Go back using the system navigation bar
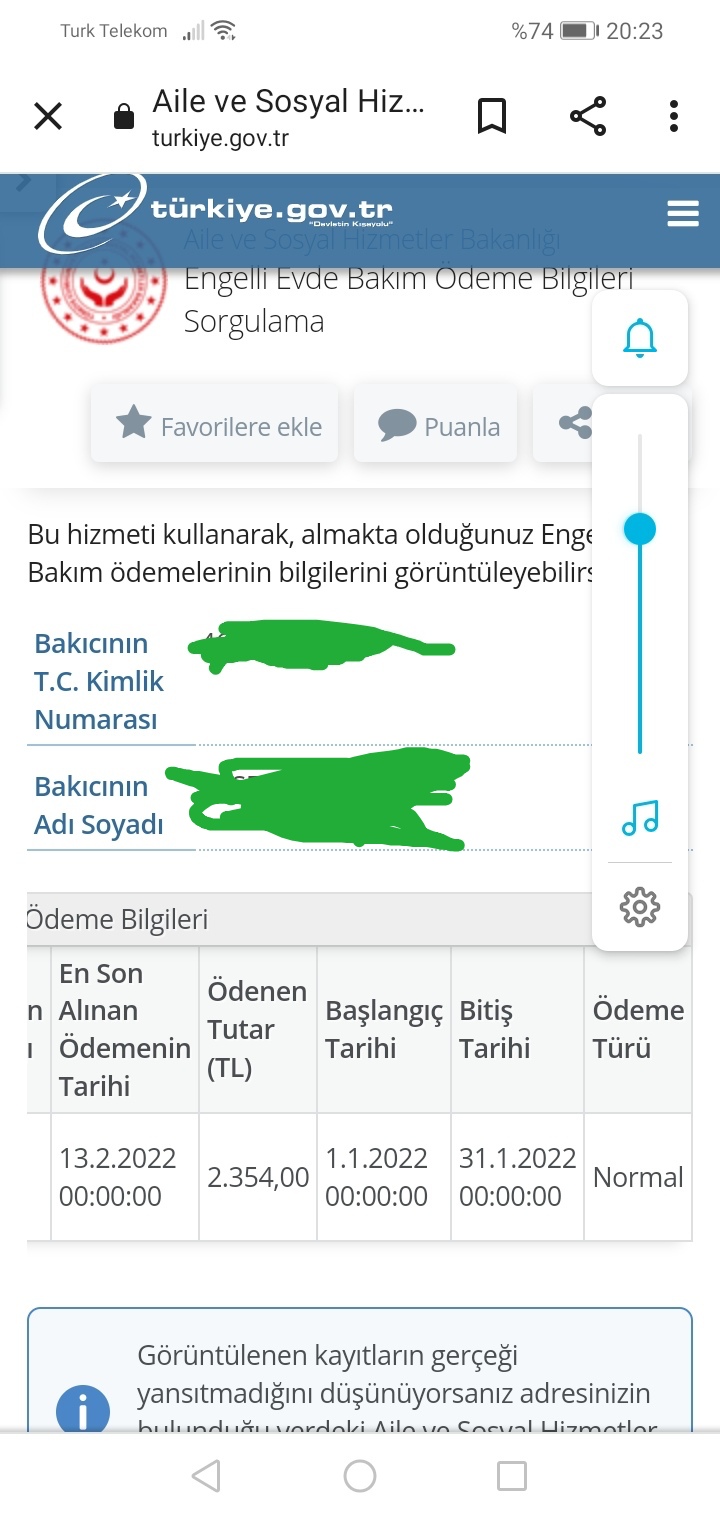This screenshot has width=720, height=1520. click(205, 1475)
